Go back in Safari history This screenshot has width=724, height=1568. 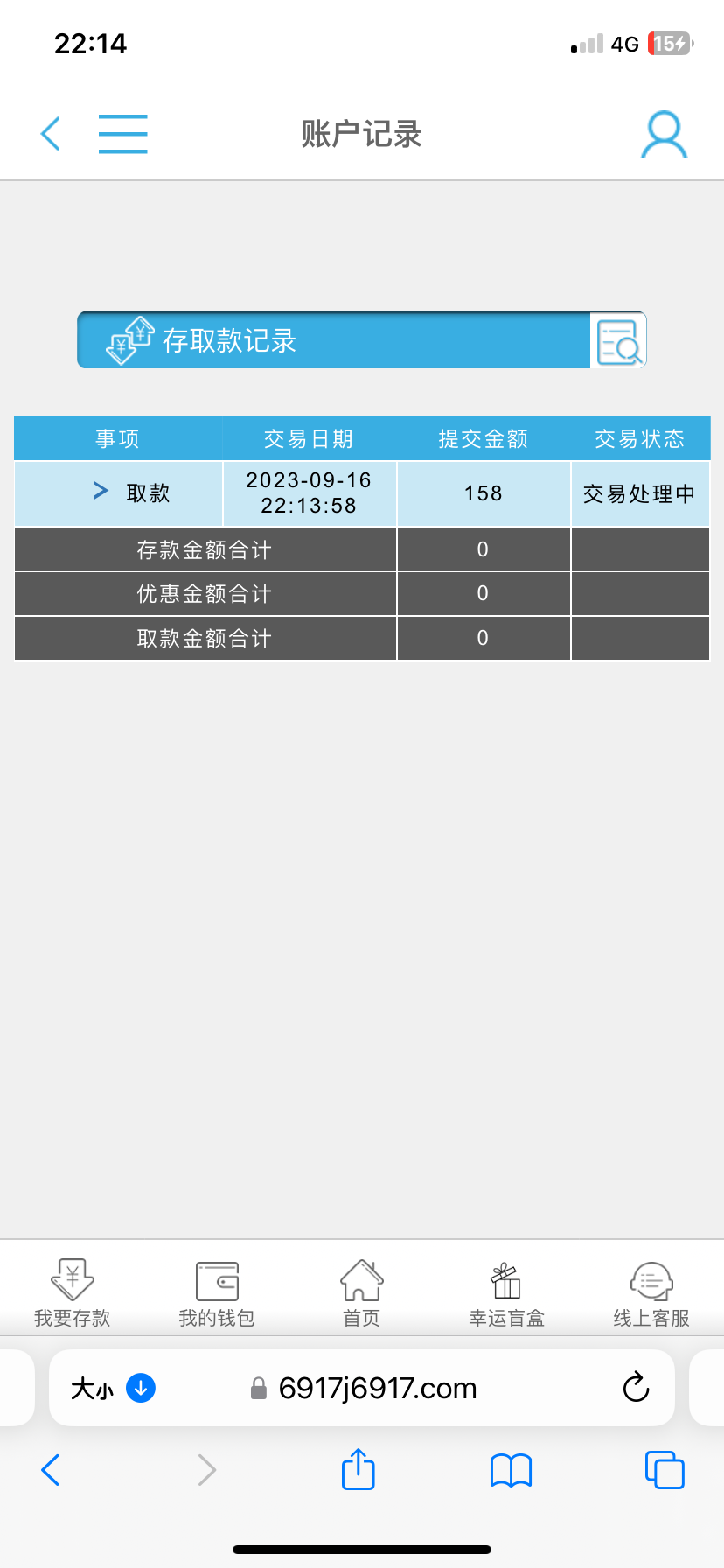pyautogui.click(x=51, y=1470)
